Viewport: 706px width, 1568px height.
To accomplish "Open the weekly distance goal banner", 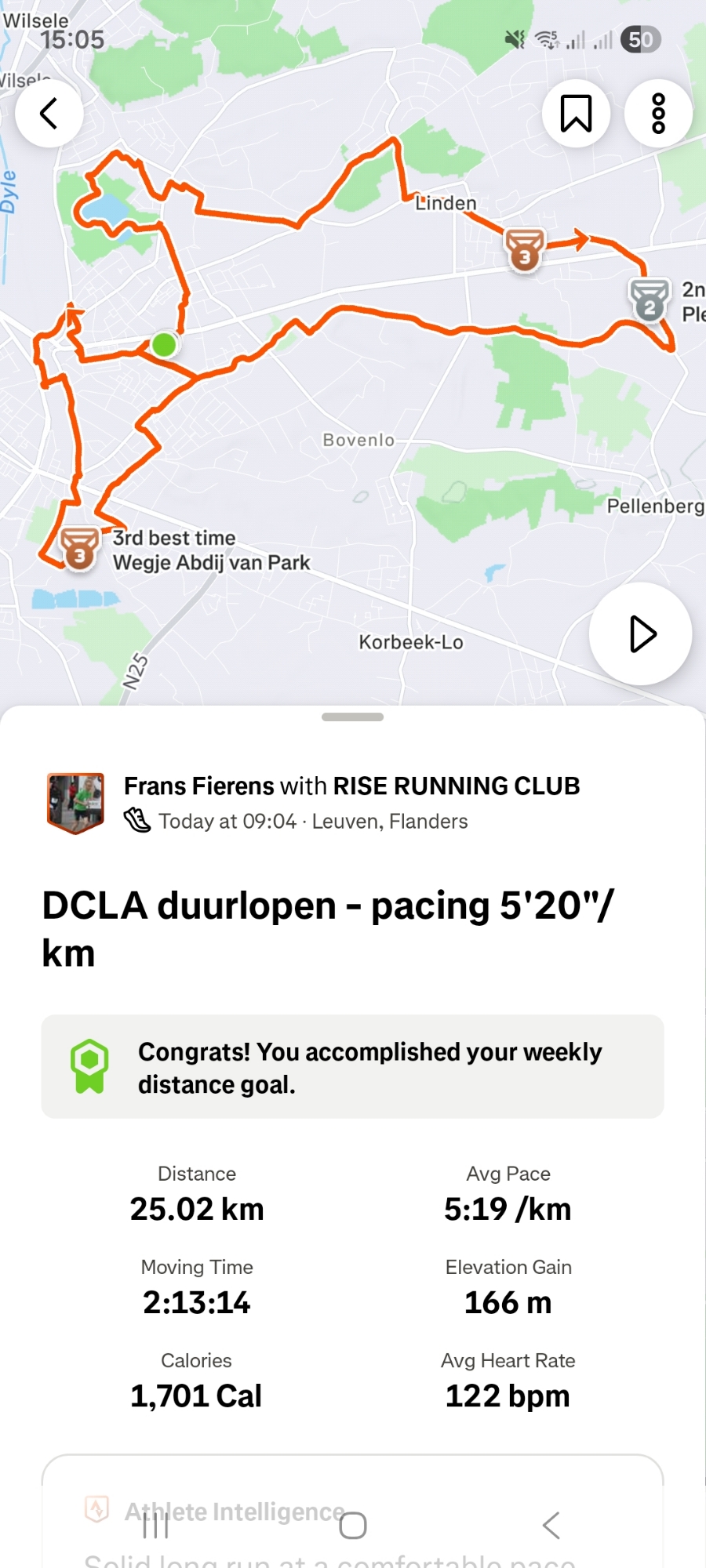I will 352,1067.
